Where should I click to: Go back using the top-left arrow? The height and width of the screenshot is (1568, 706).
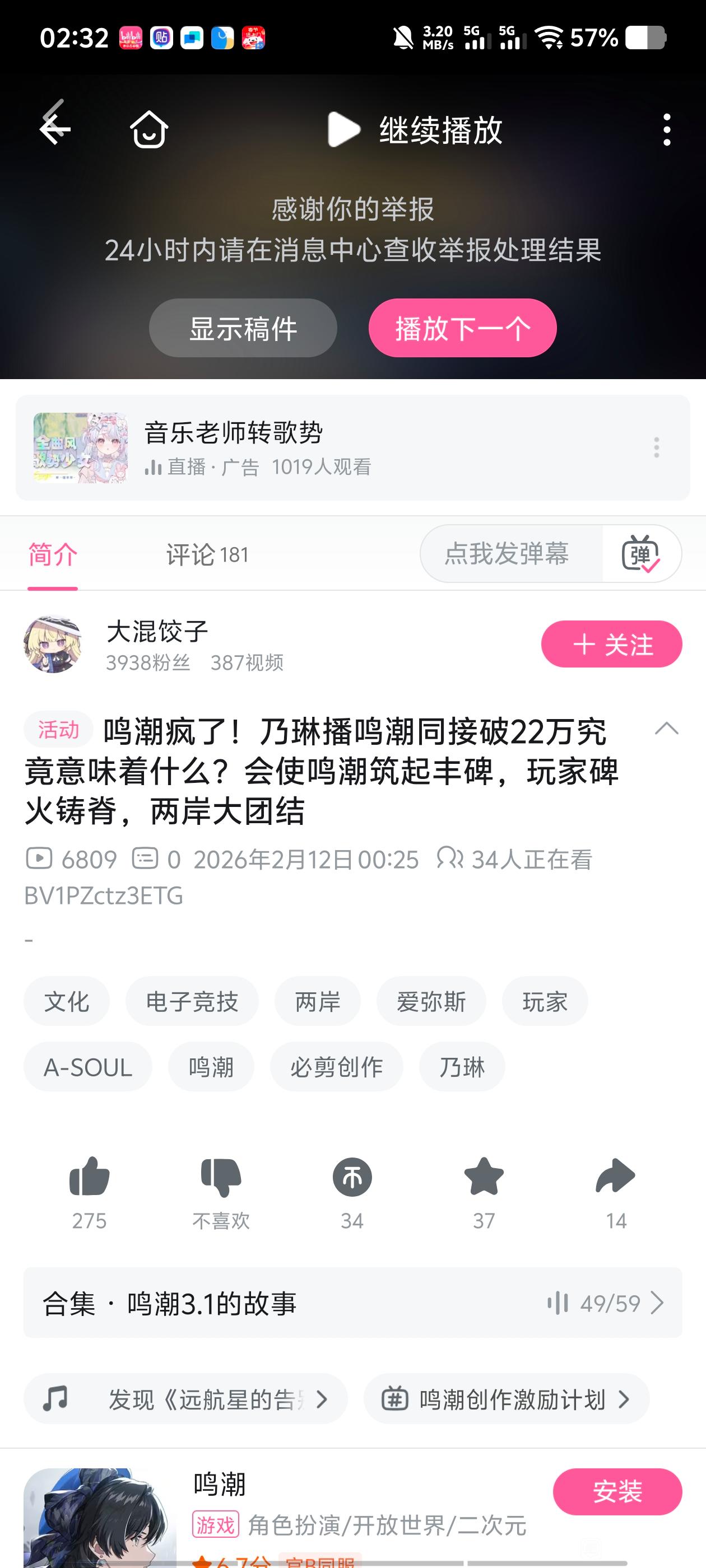tap(54, 128)
